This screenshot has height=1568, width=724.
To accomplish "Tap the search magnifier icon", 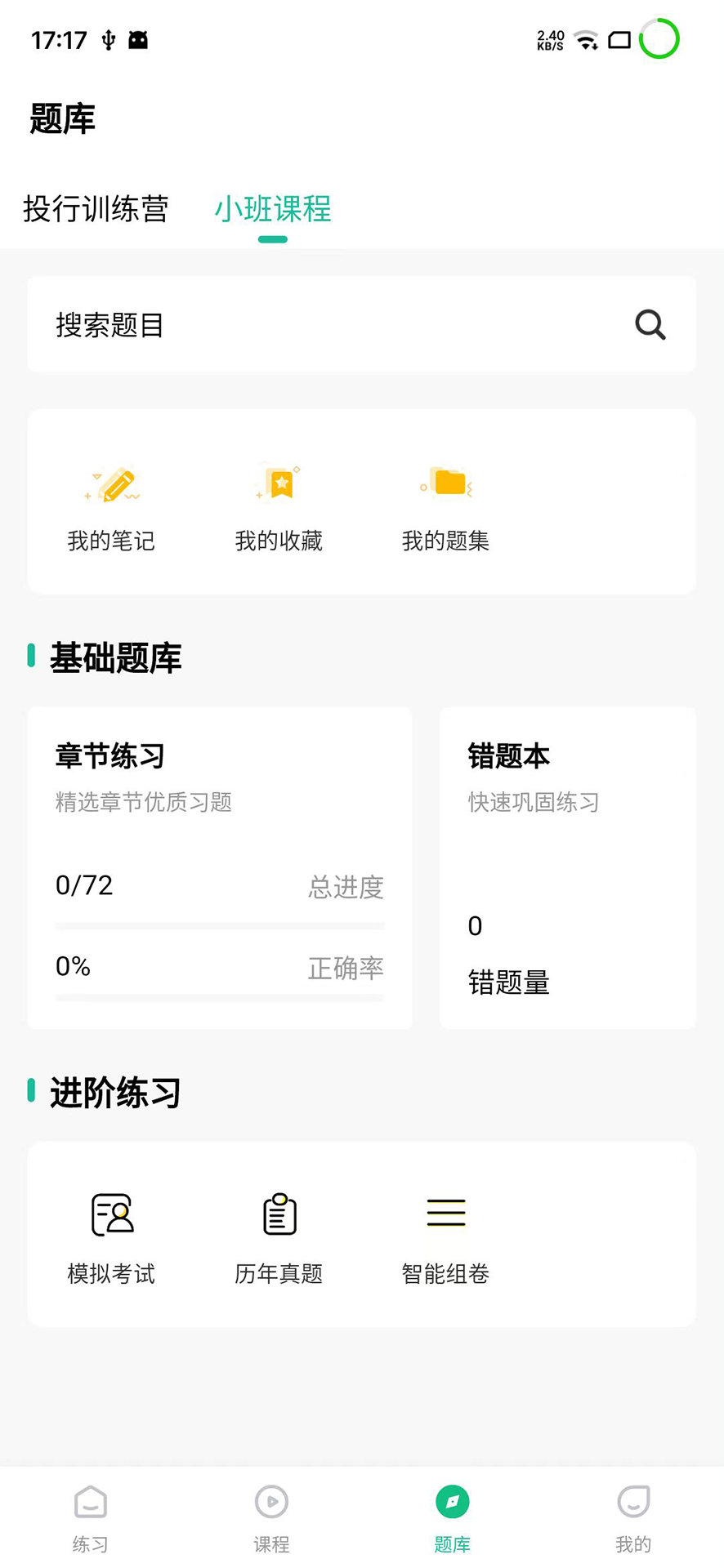I will (648, 323).
